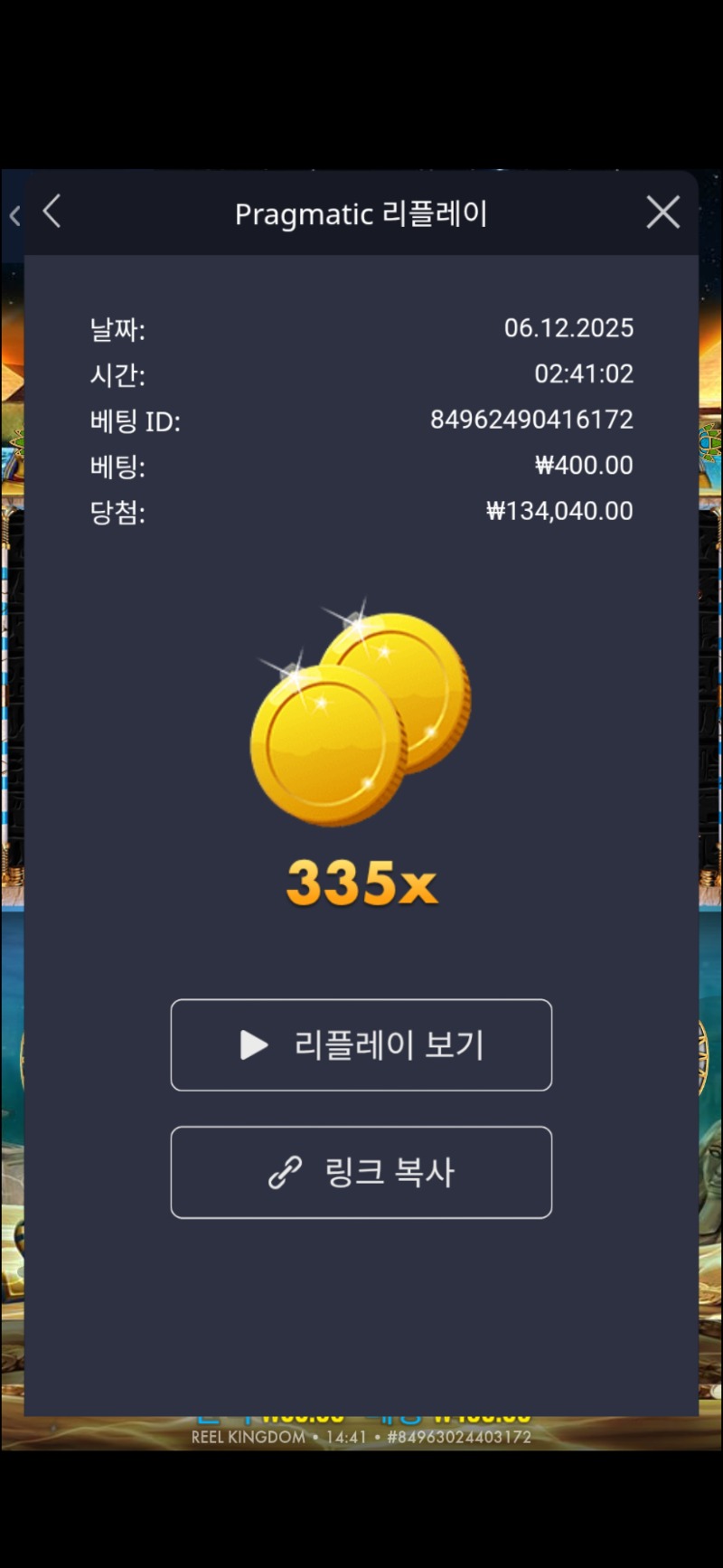Dismiss the dialog with the X
This screenshot has width=723, height=1568.
(x=662, y=212)
